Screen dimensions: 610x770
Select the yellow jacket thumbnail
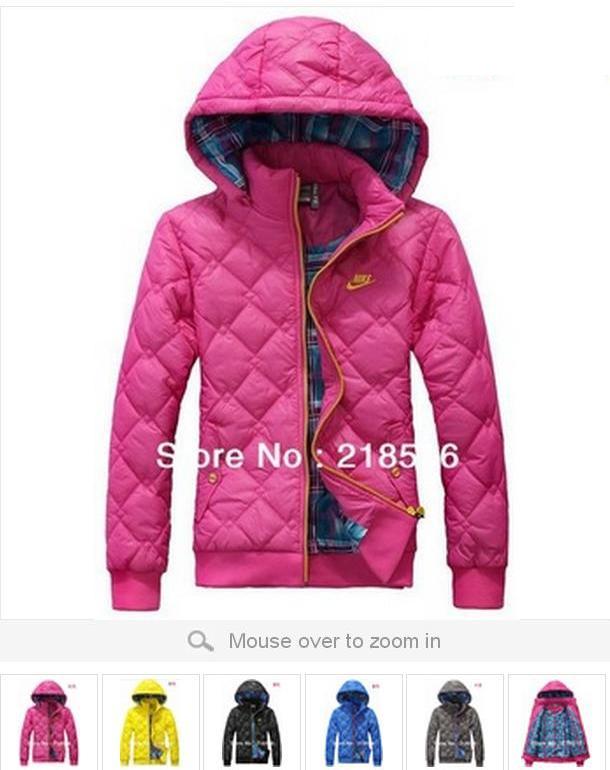[150, 721]
